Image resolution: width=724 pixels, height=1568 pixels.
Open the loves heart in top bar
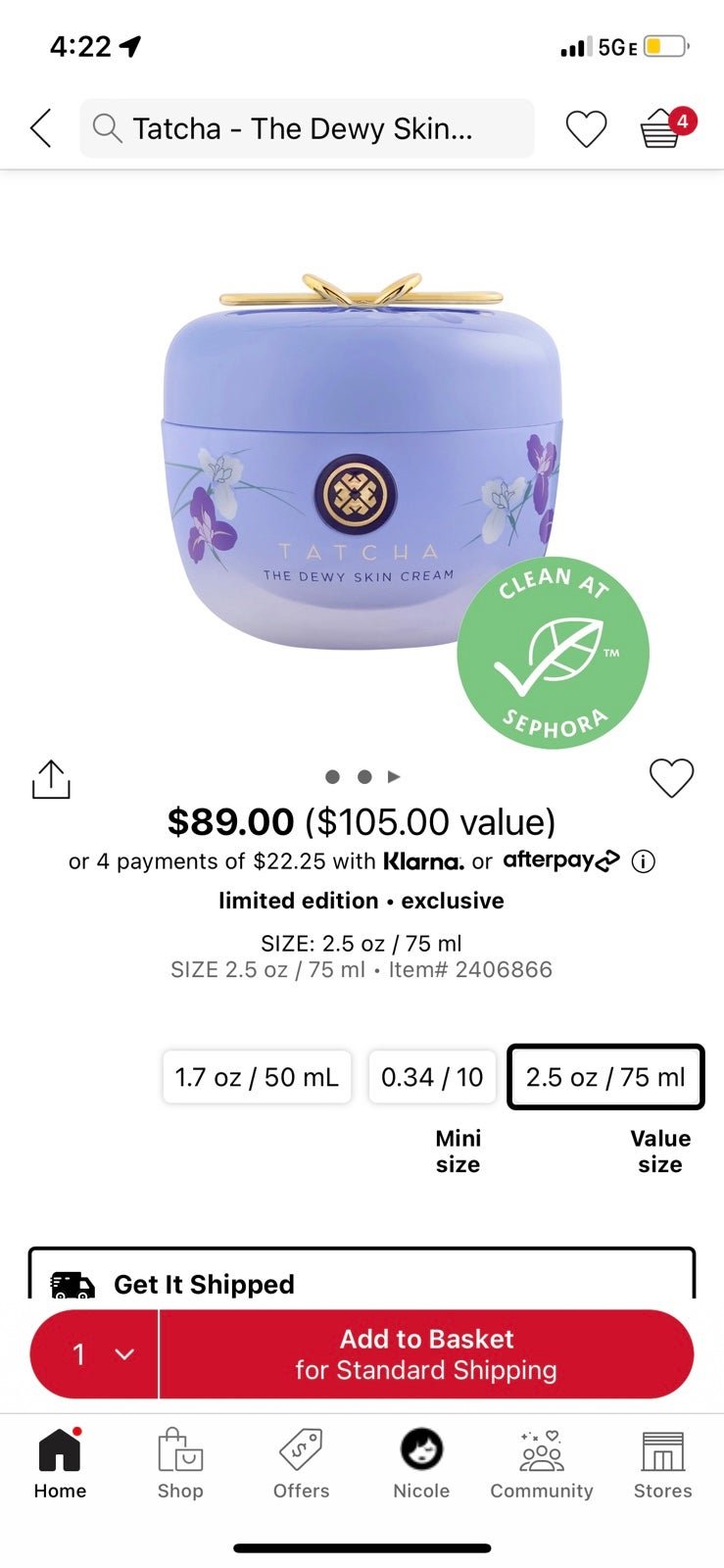point(586,129)
